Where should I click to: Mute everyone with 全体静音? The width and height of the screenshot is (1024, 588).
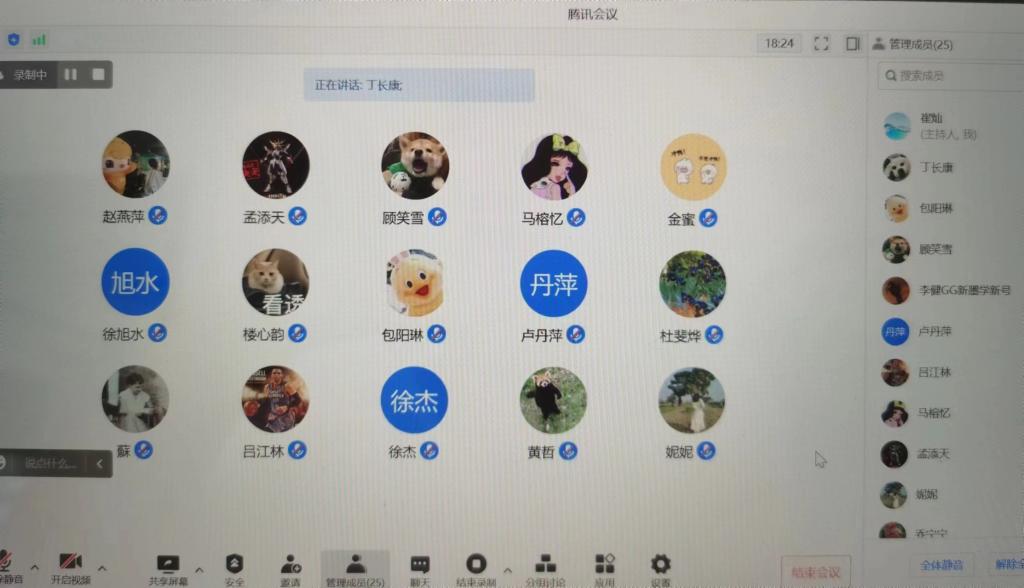pyautogui.click(x=940, y=566)
